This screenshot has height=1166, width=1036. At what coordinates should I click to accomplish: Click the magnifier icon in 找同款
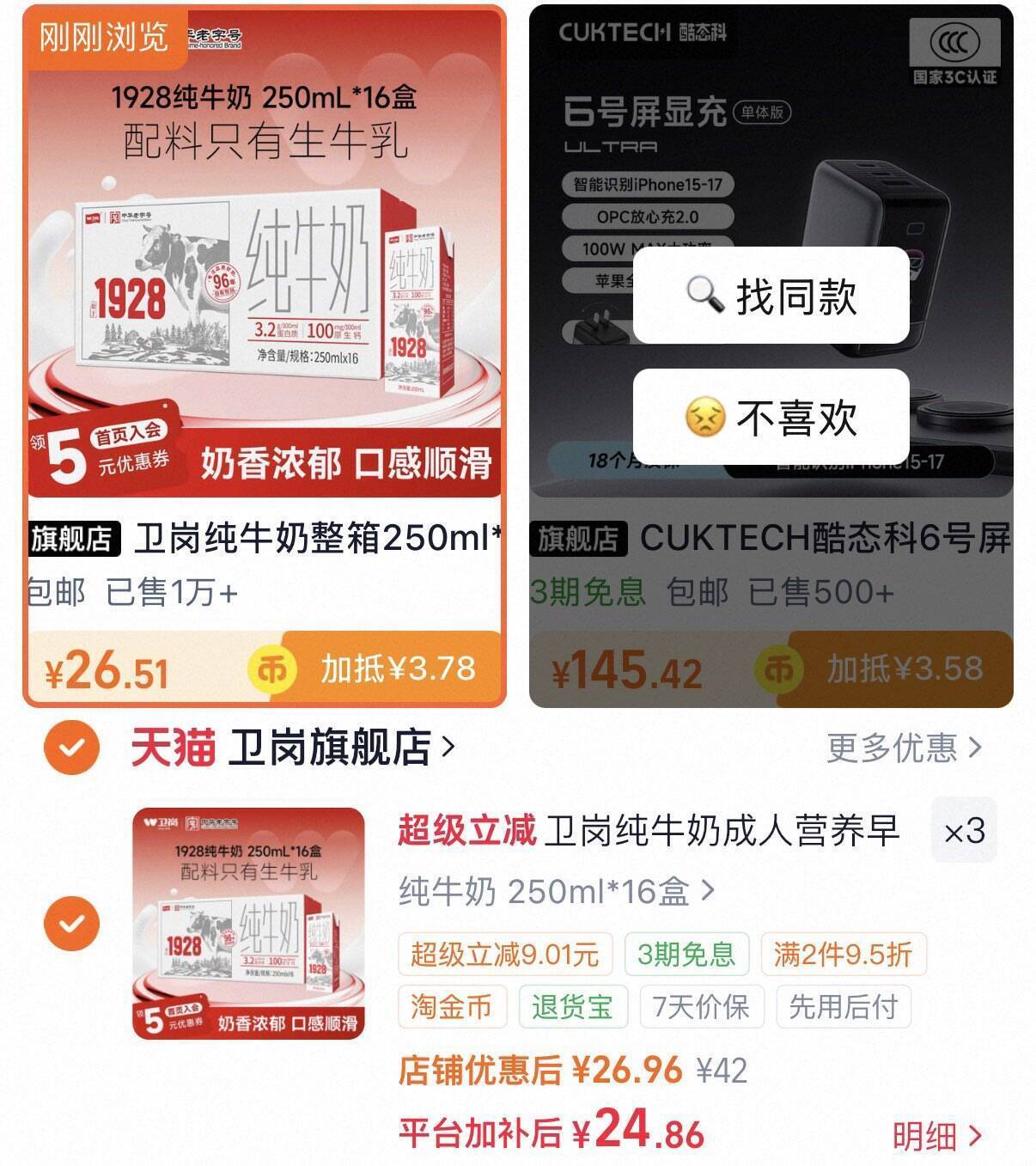[x=706, y=295]
